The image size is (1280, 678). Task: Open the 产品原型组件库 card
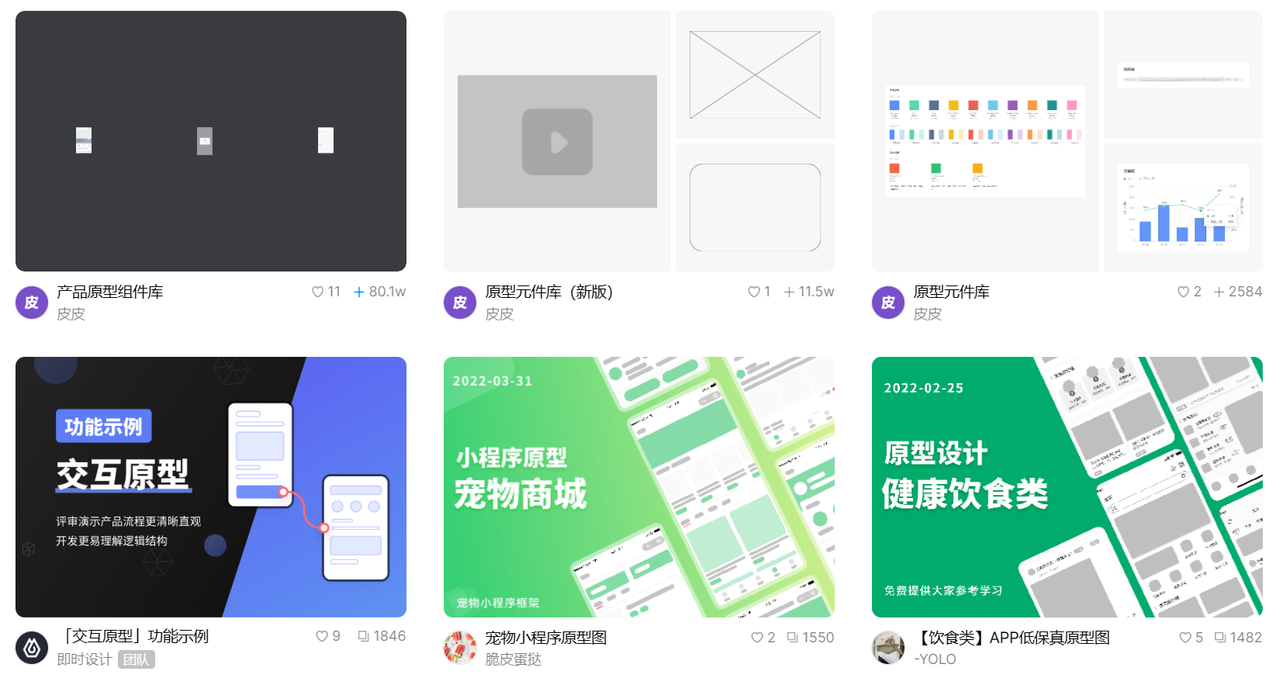click(210, 141)
